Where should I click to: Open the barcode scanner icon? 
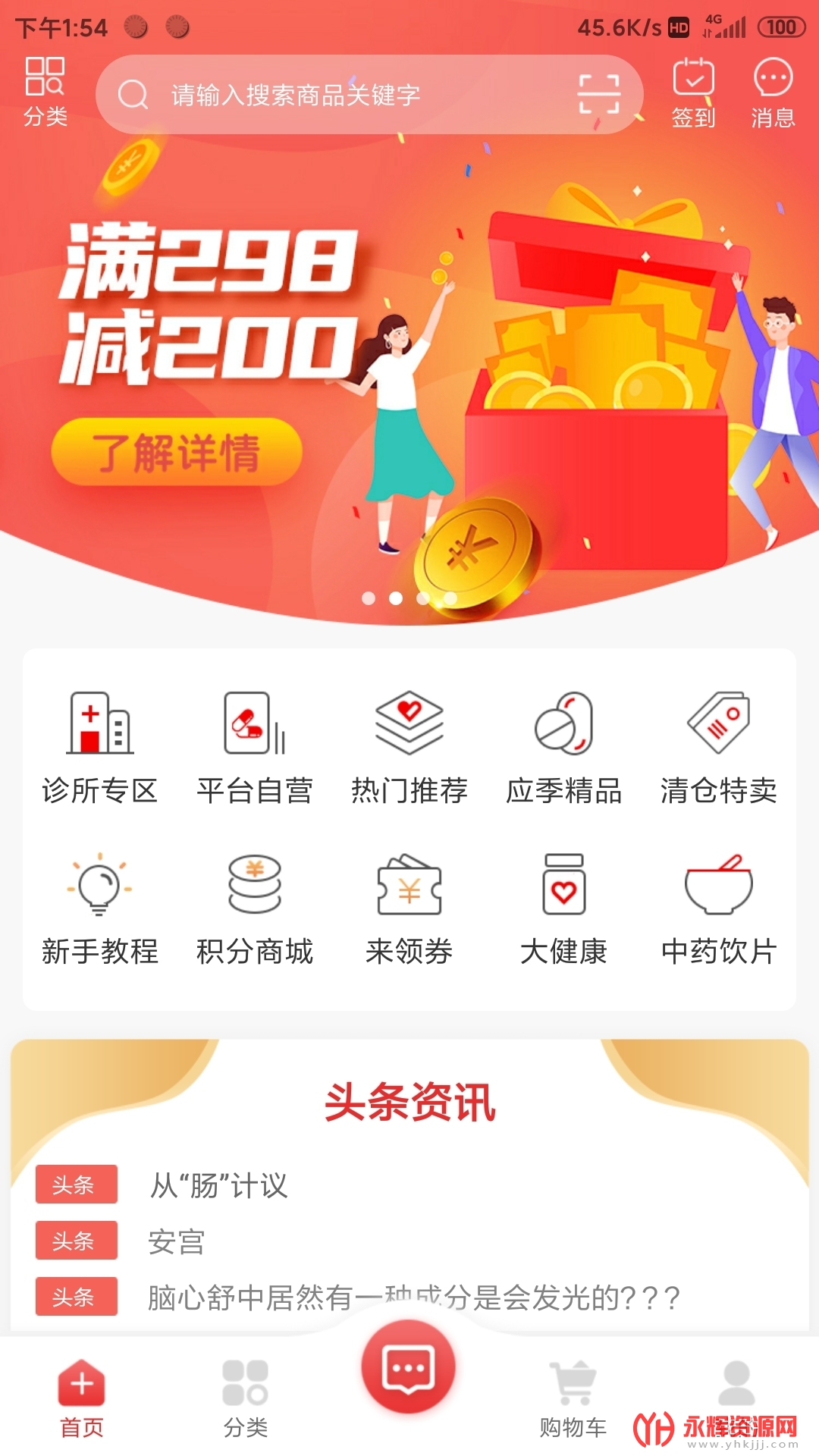(598, 95)
